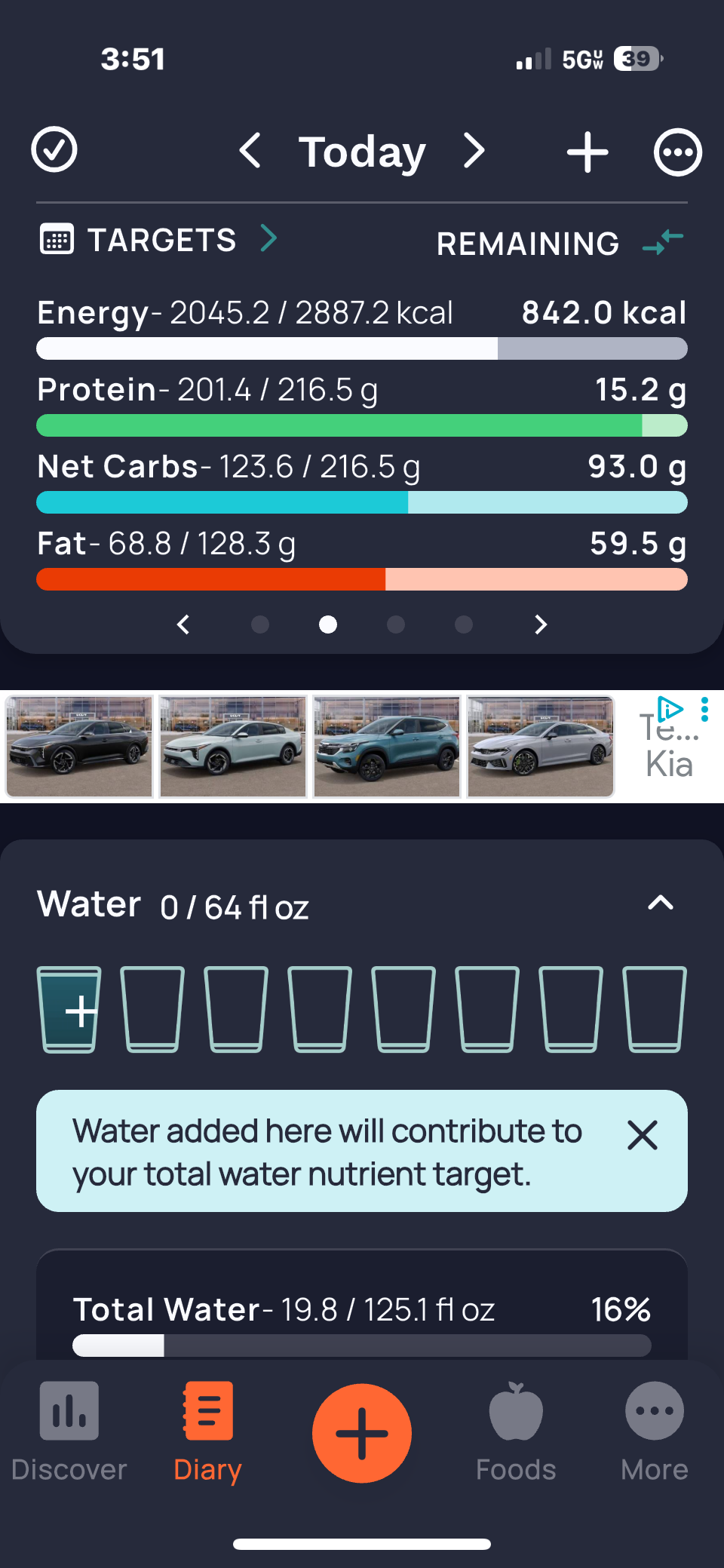This screenshot has height=1568, width=724.
Task: Open the Targets section
Action: [159, 240]
